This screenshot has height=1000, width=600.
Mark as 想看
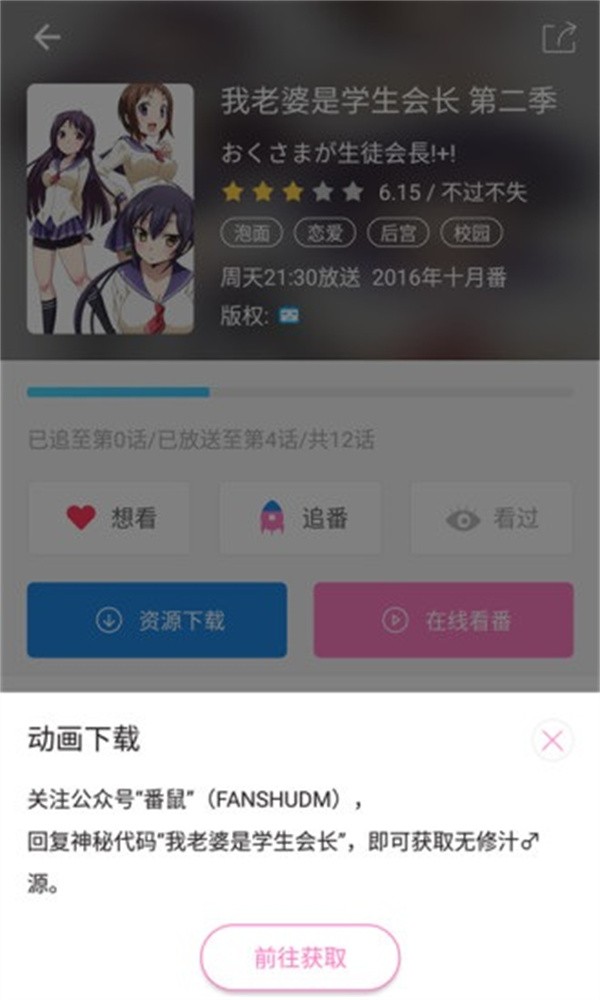(x=111, y=518)
